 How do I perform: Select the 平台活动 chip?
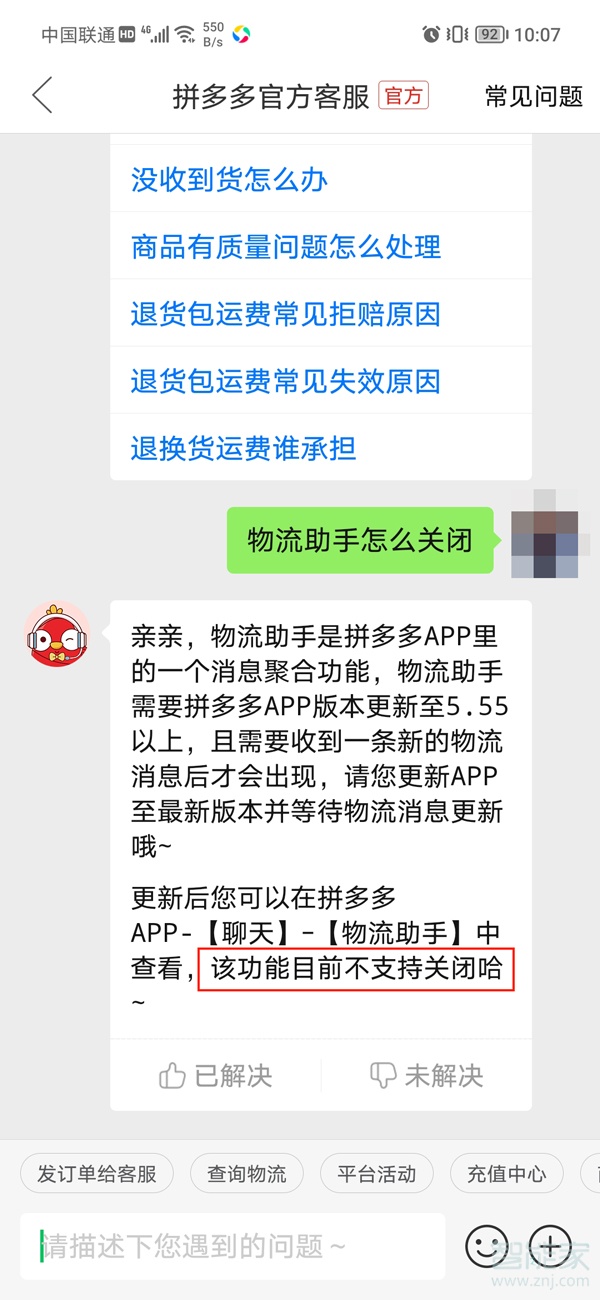376,1174
